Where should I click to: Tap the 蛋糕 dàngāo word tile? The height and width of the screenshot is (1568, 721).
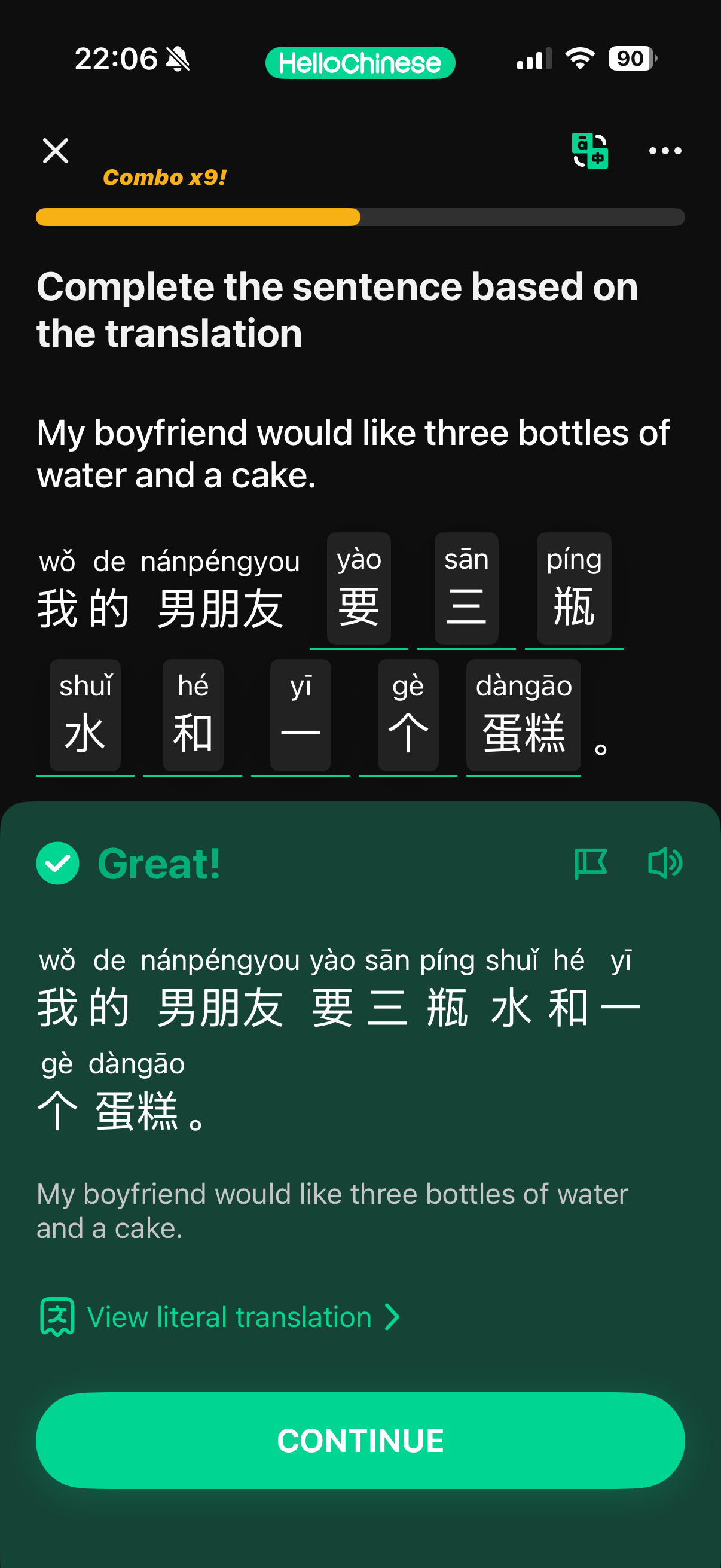523,715
